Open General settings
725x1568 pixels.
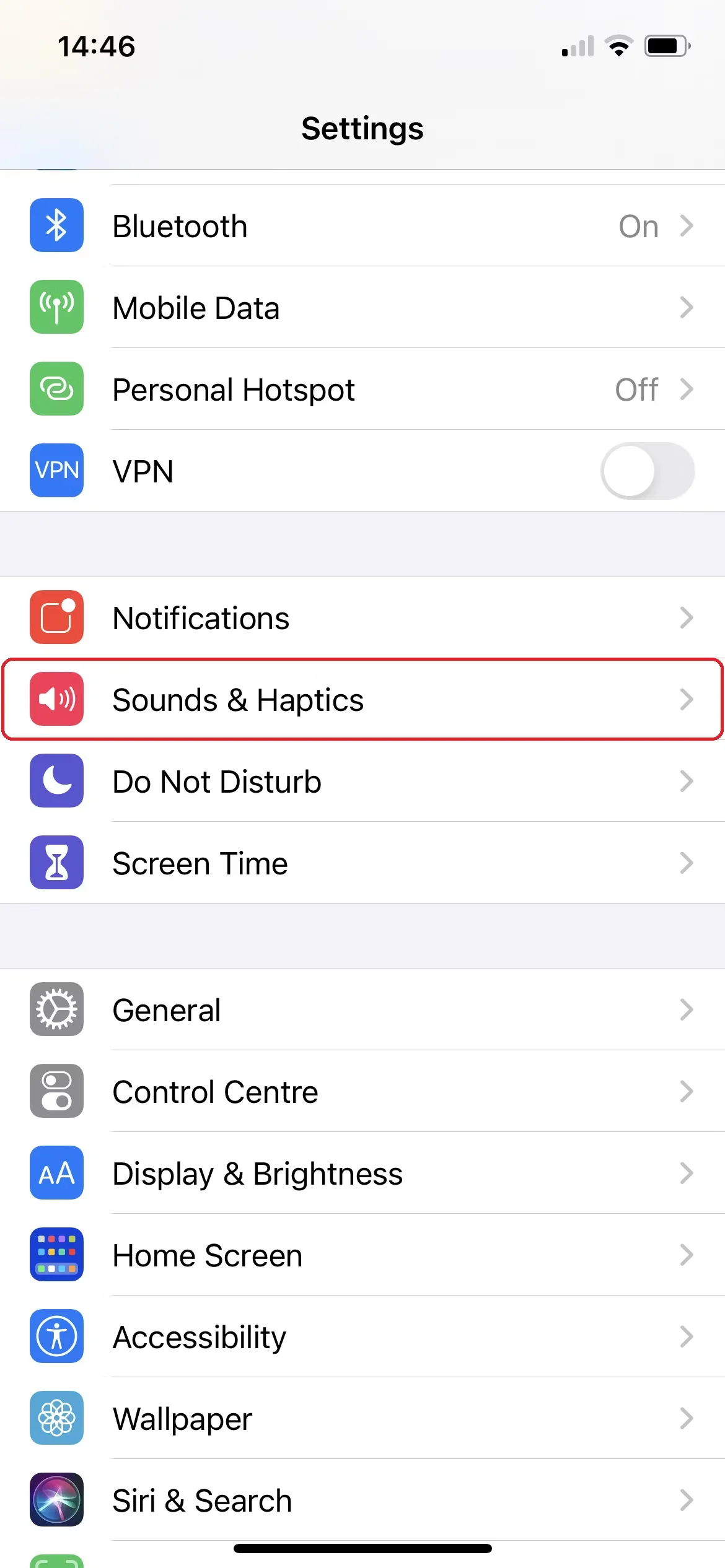click(362, 1010)
